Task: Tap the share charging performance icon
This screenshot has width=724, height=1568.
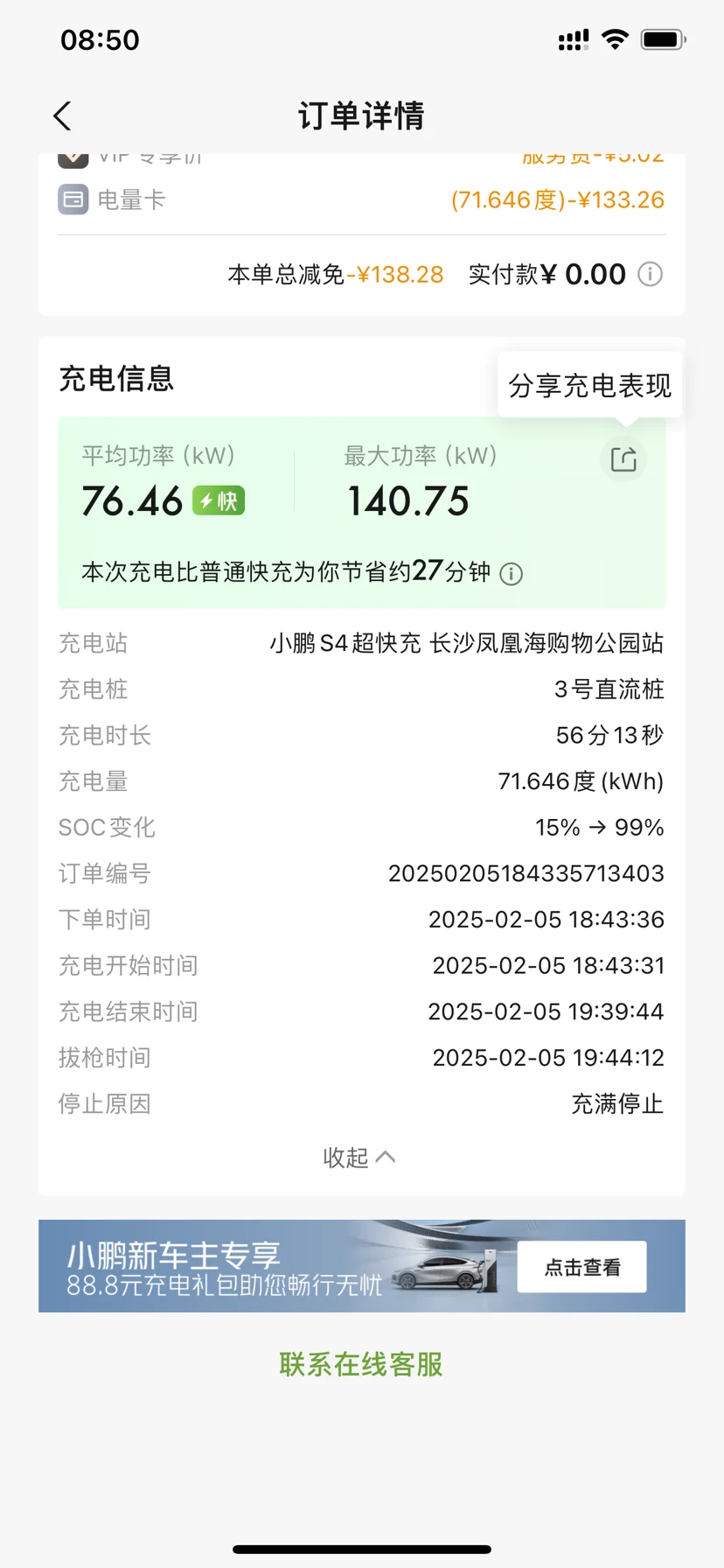Action: (623, 459)
